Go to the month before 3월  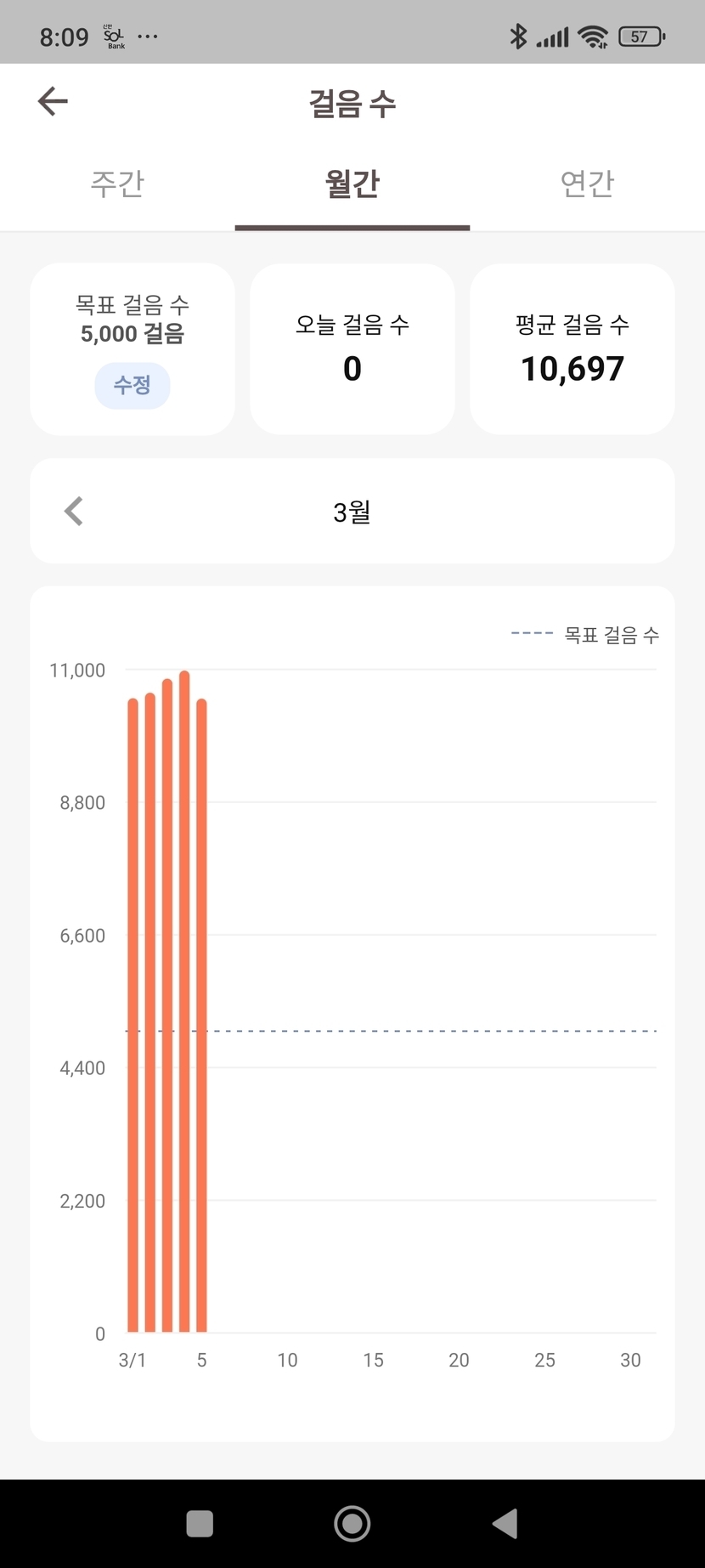[x=74, y=512]
